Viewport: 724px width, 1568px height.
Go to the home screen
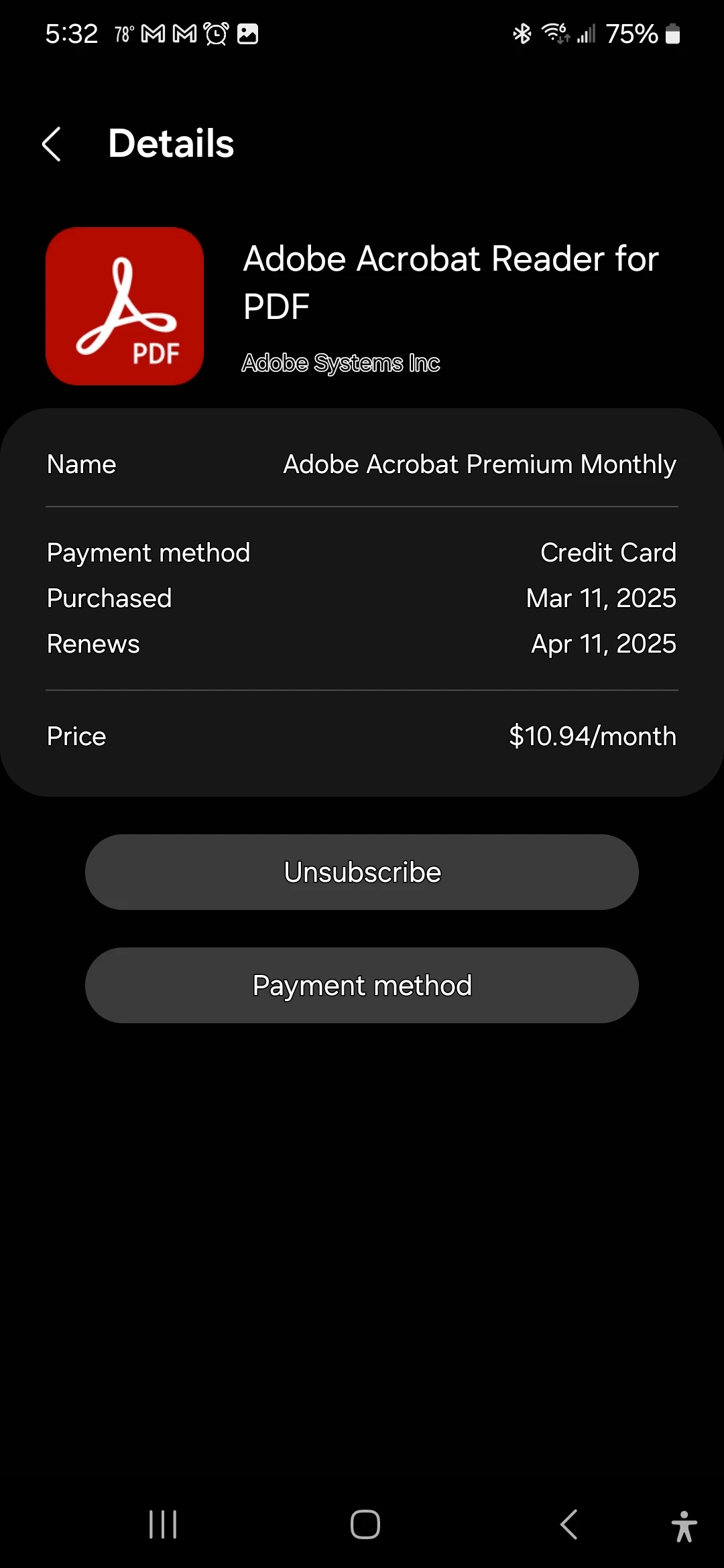365,1524
